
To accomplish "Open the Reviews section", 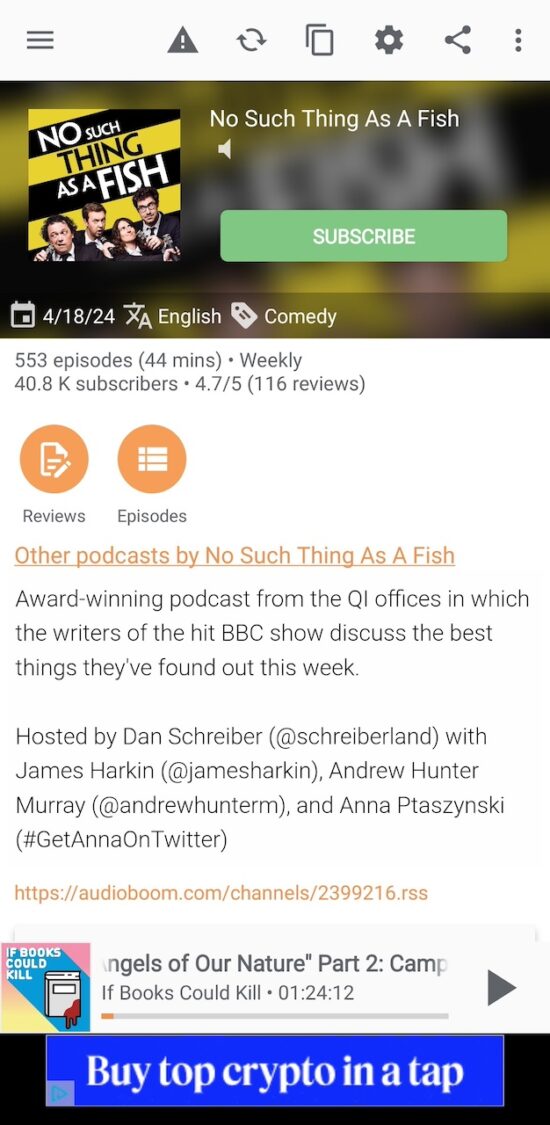I will tap(54, 475).
